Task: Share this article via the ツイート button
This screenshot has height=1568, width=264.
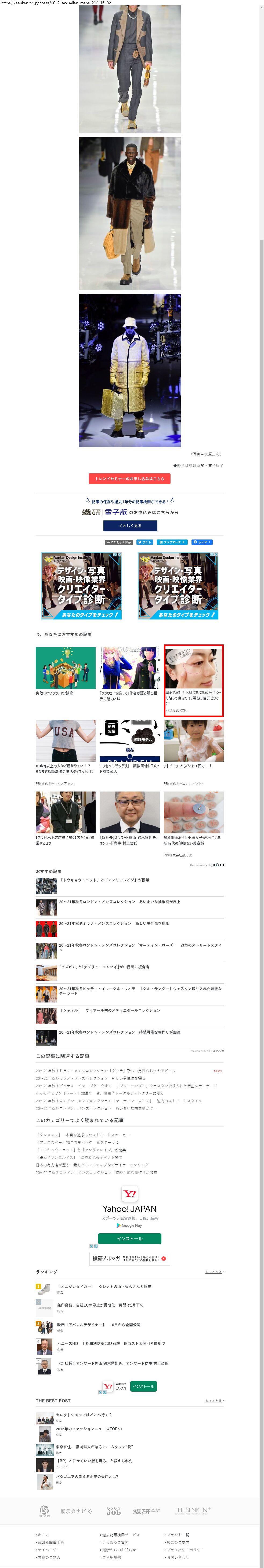Action: click(x=144, y=542)
